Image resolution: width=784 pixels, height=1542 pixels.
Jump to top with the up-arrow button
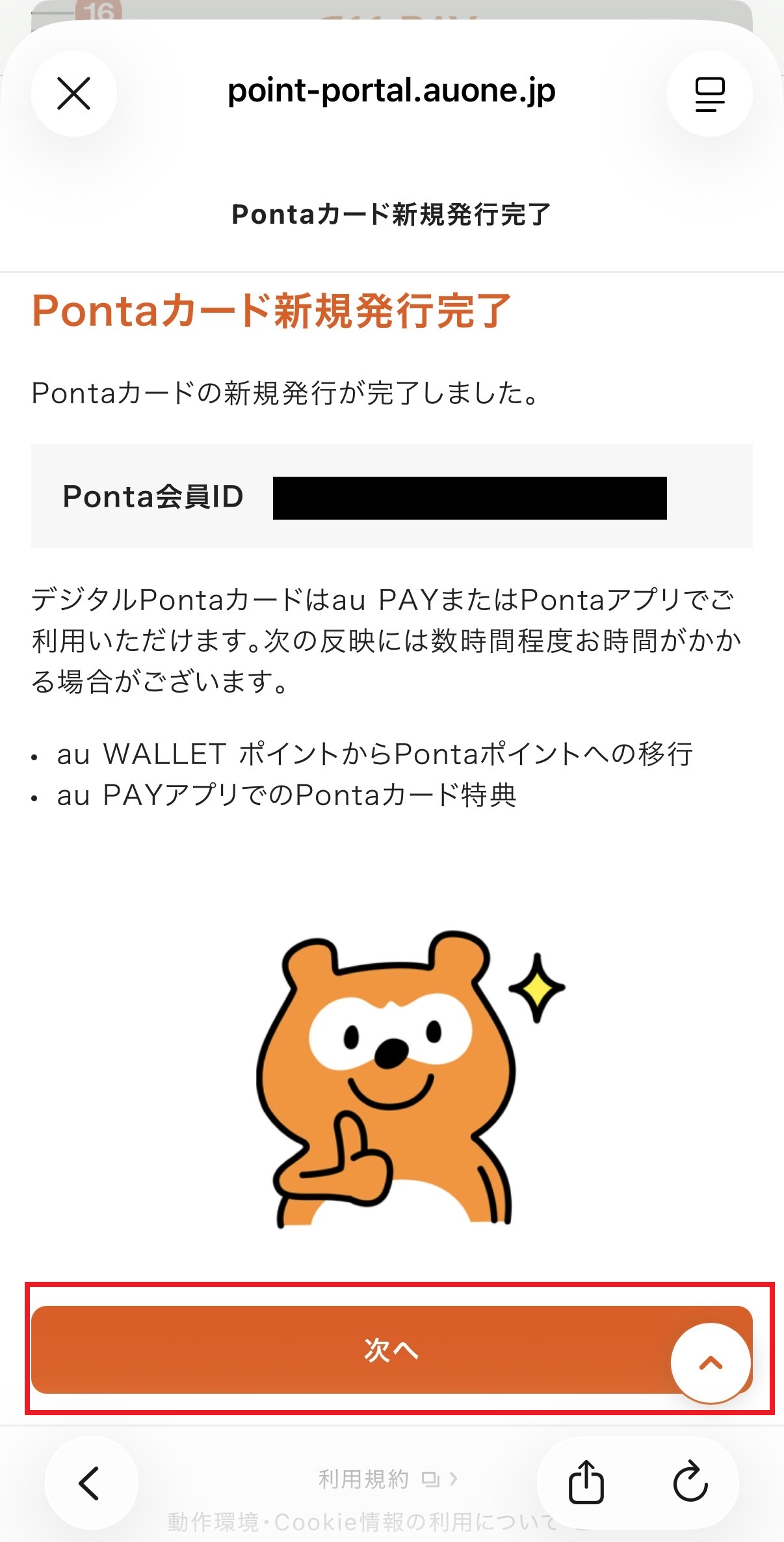coord(711,1363)
